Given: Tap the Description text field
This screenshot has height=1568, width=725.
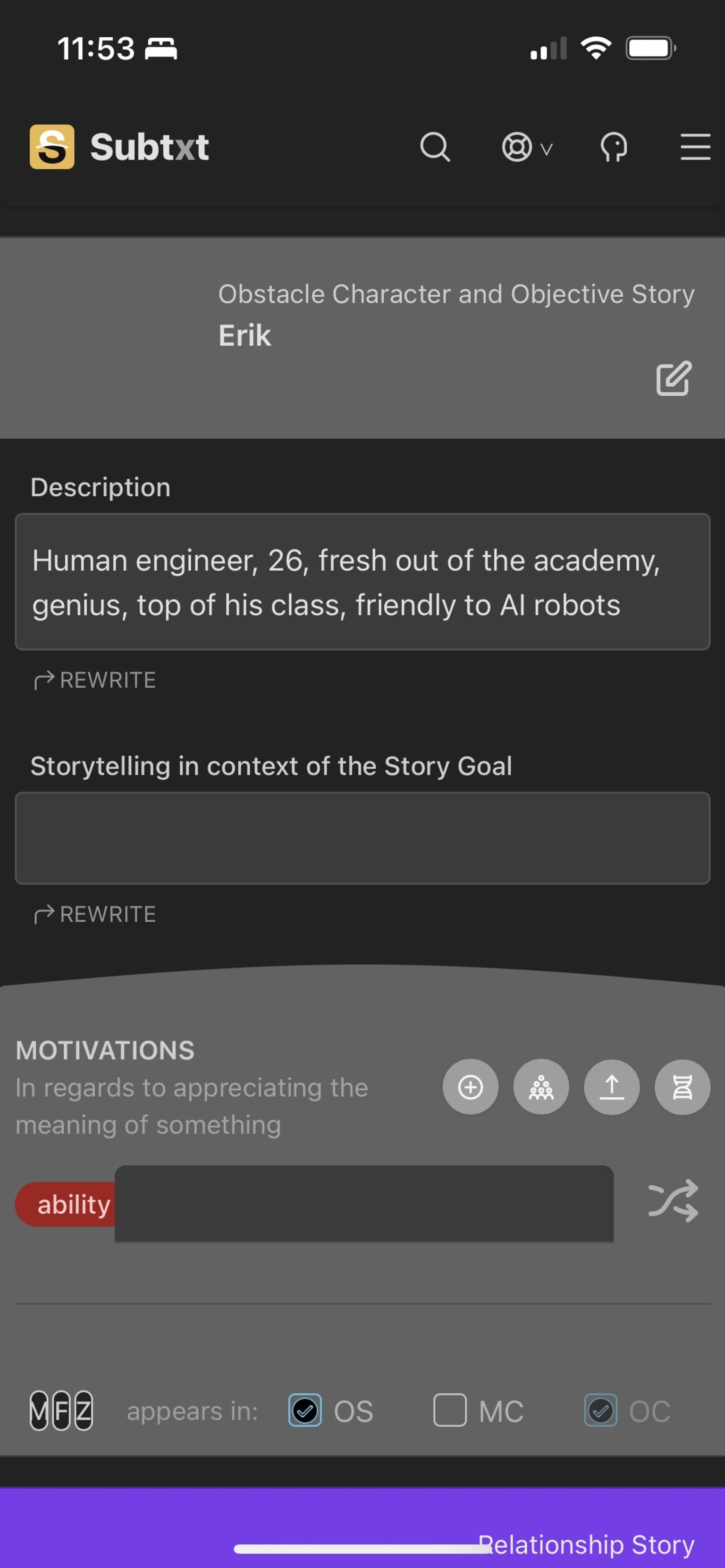Looking at the screenshot, I should coord(362,582).
